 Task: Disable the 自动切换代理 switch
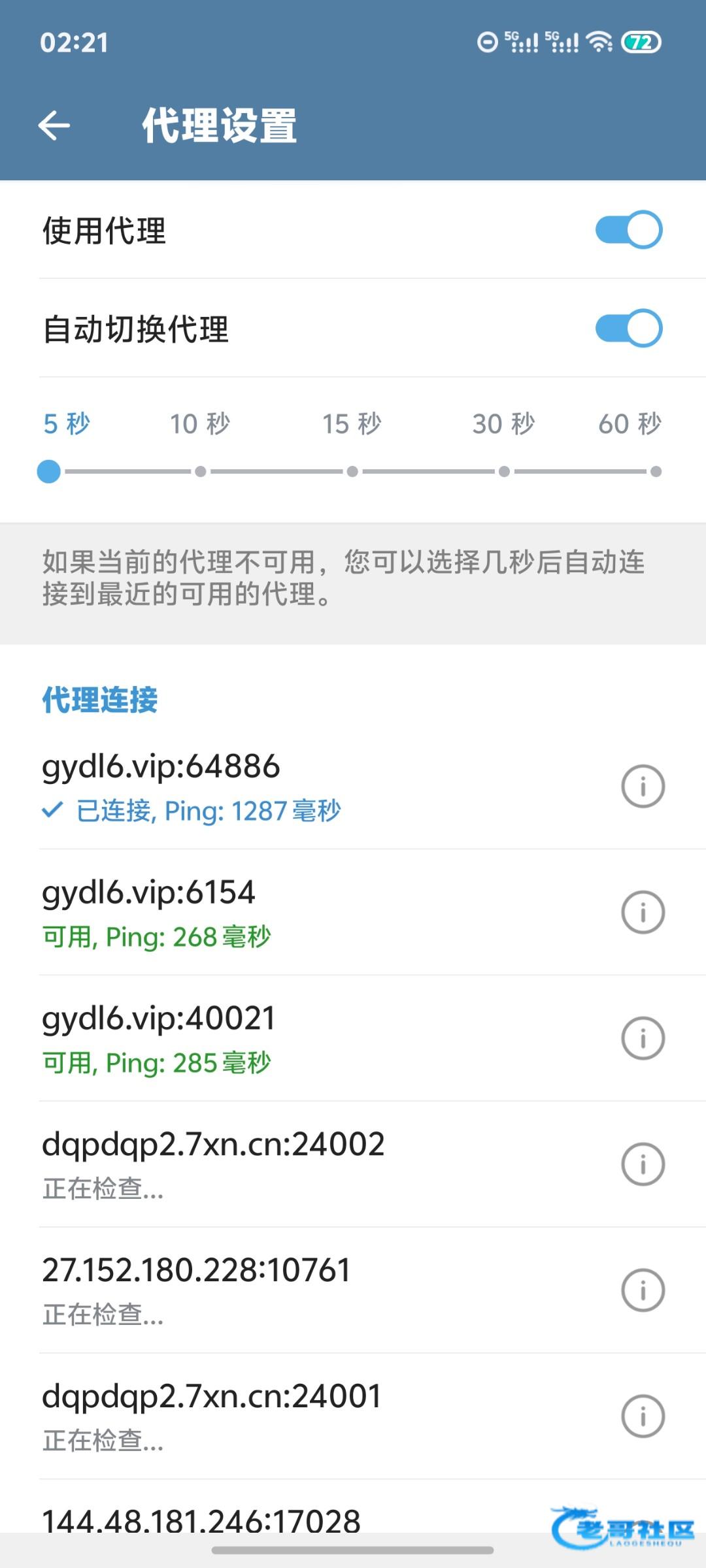628,328
